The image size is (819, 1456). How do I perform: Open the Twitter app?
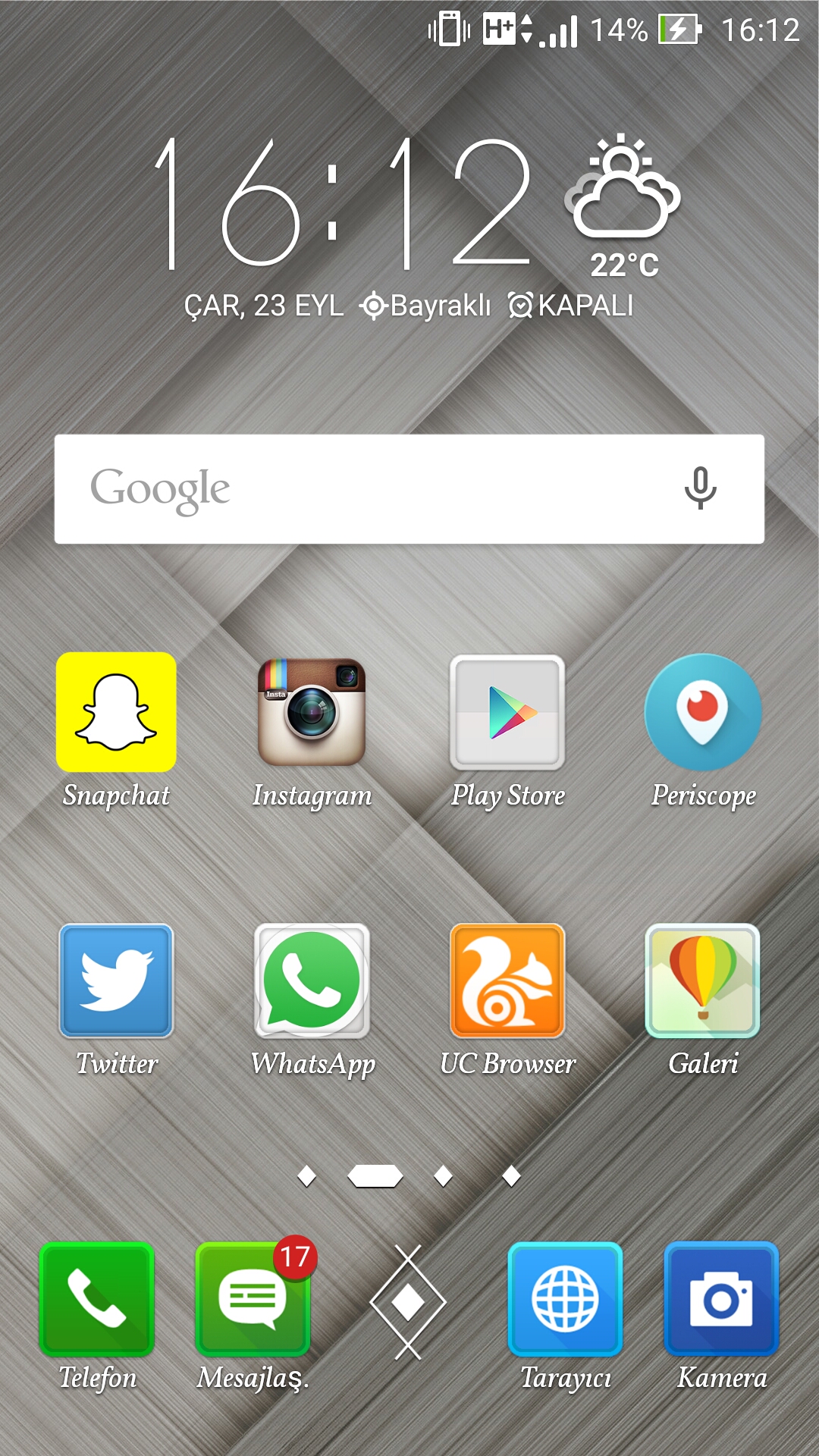(x=116, y=981)
